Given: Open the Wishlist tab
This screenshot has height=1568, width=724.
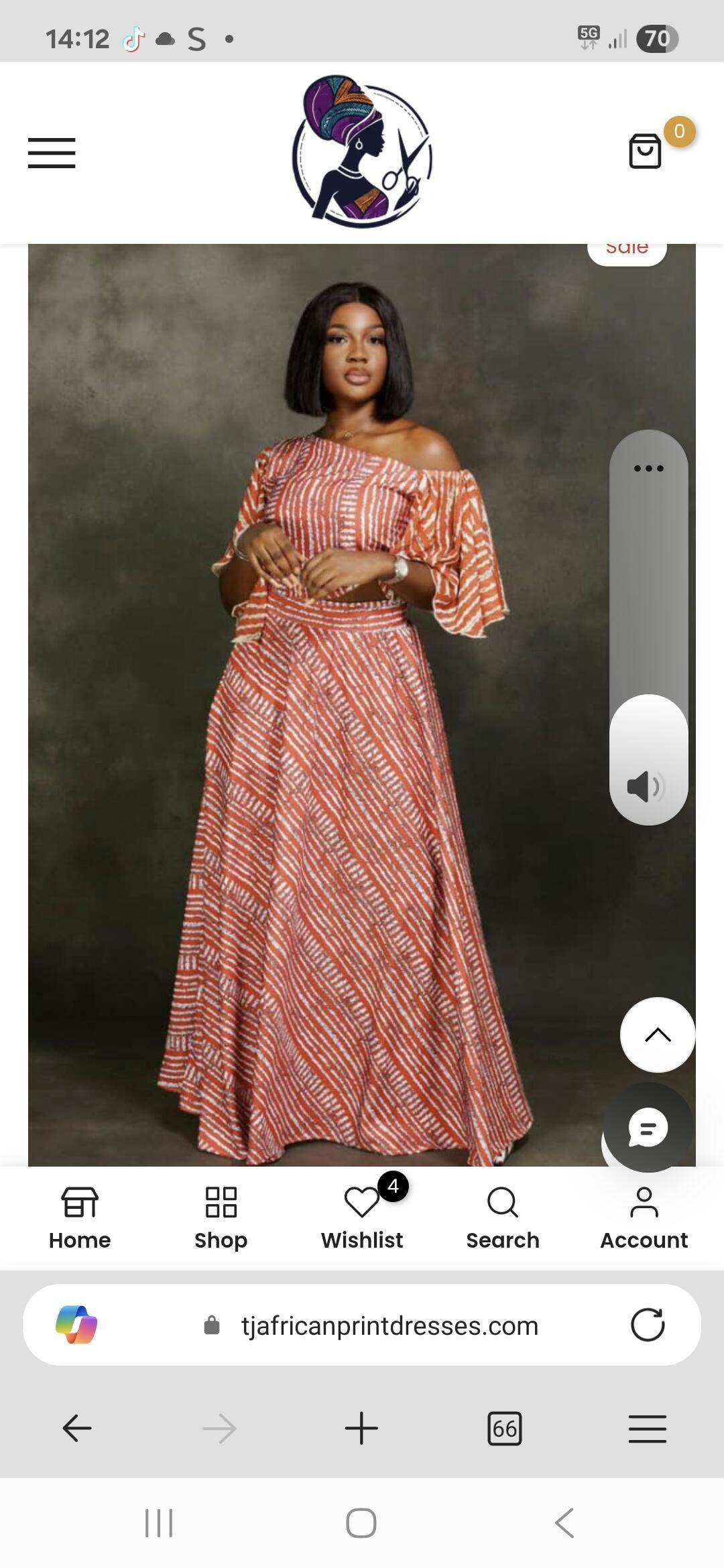Looking at the screenshot, I should [x=362, y=1218].
